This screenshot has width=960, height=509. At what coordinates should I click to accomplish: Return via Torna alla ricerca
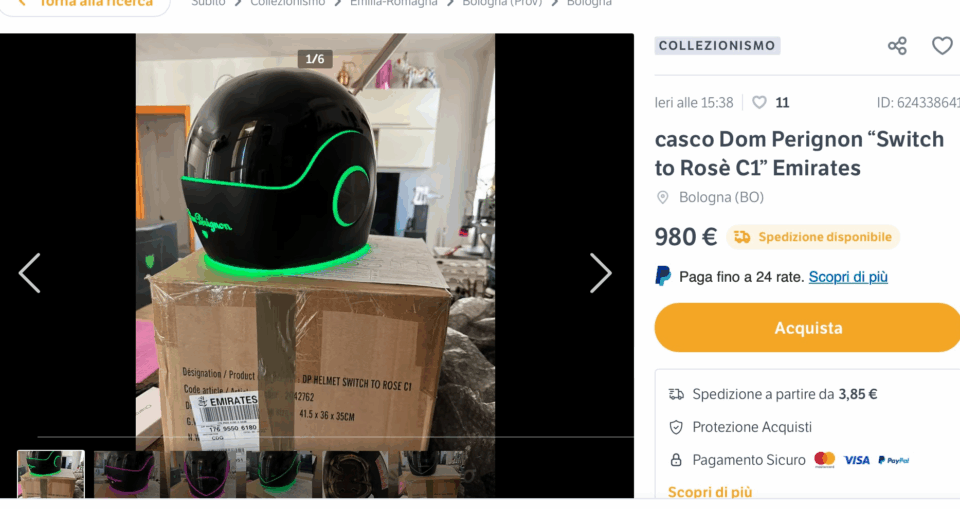click(95, 3)
